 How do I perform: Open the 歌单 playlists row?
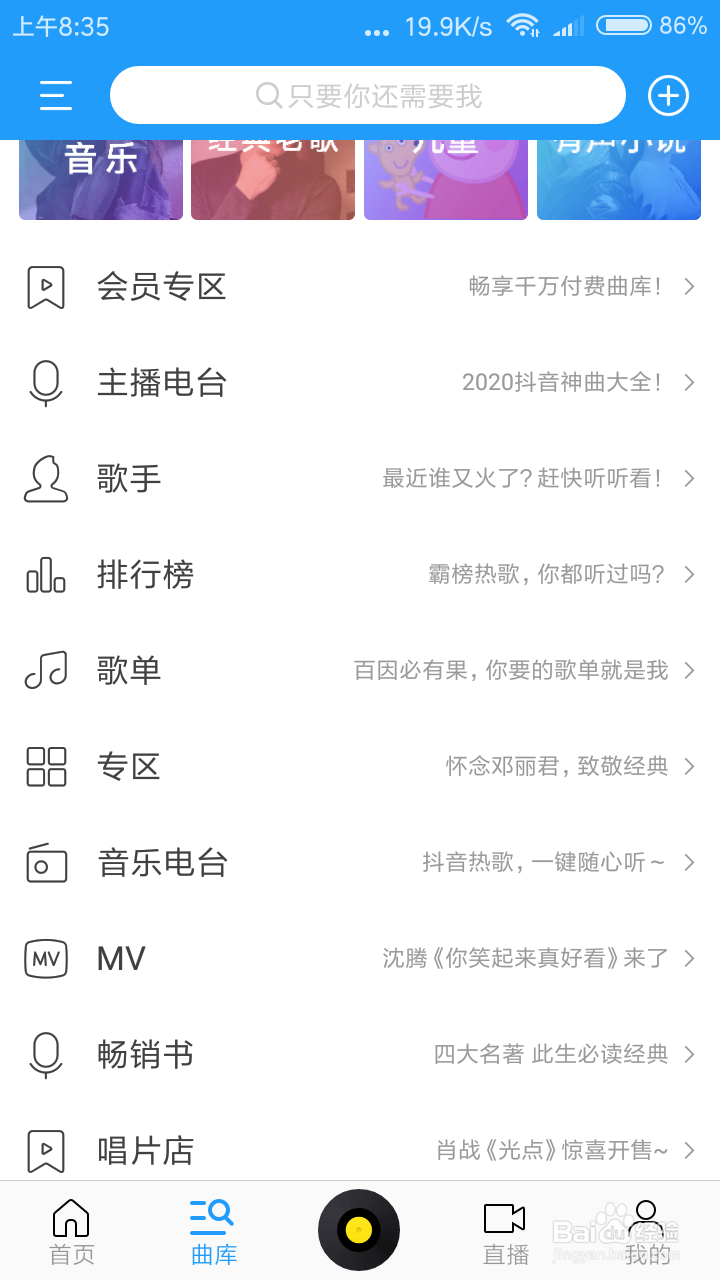(x=360, y=671)
